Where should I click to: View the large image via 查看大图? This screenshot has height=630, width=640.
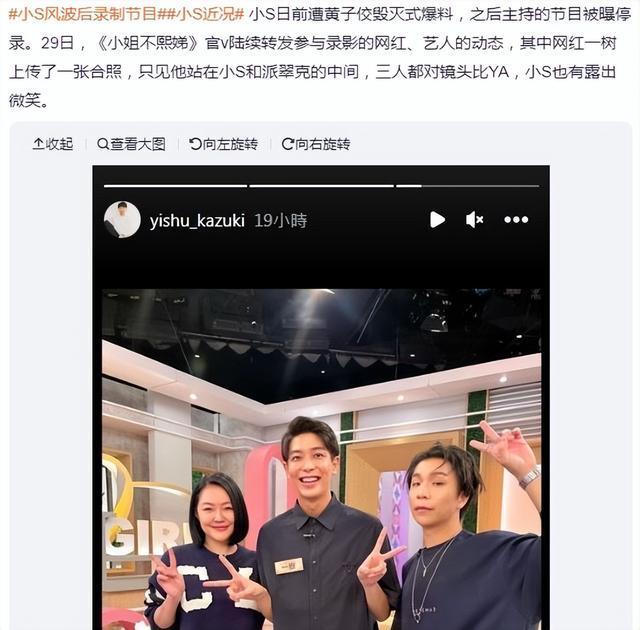coord(131,144)
